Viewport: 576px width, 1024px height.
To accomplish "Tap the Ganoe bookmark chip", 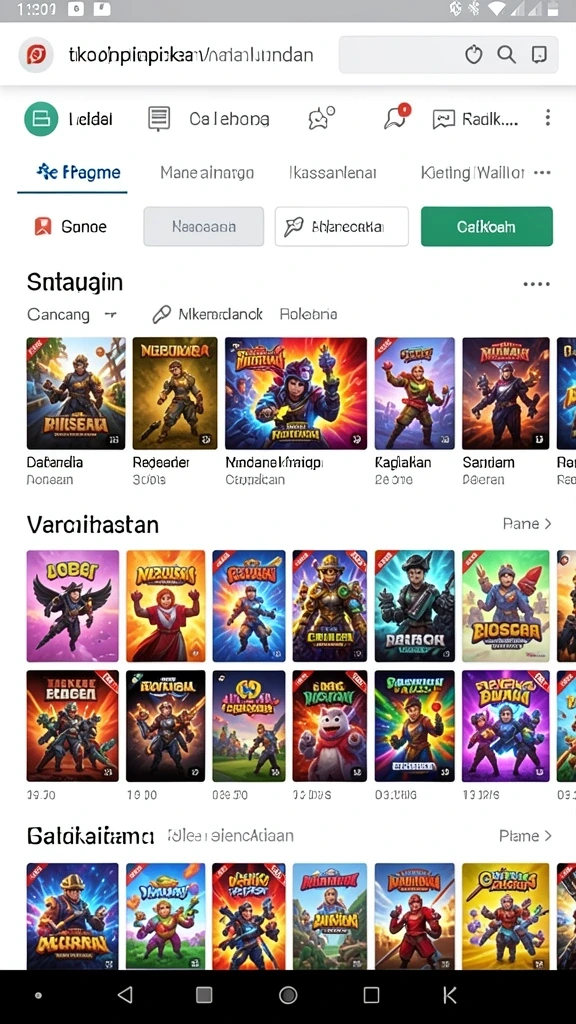I will [71, 227].
